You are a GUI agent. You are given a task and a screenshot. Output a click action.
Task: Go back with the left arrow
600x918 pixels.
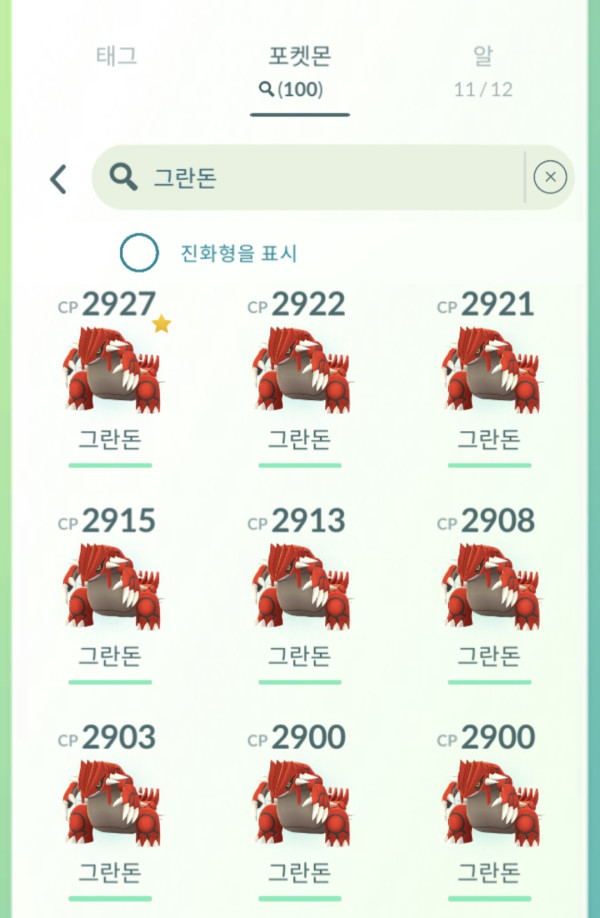tap(58, 179)
